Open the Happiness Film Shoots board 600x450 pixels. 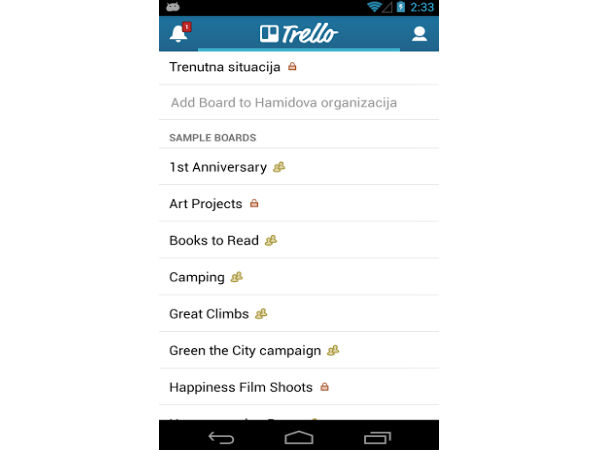(241, 387)
